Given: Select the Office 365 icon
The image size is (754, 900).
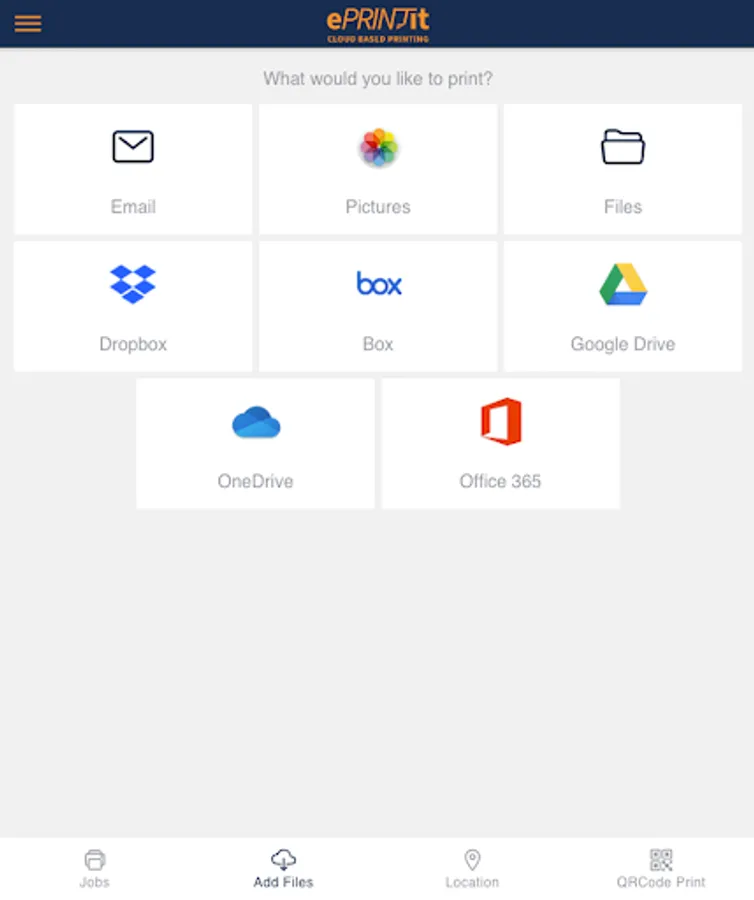Looking at the screenshot, I should (x=500, y=420).
